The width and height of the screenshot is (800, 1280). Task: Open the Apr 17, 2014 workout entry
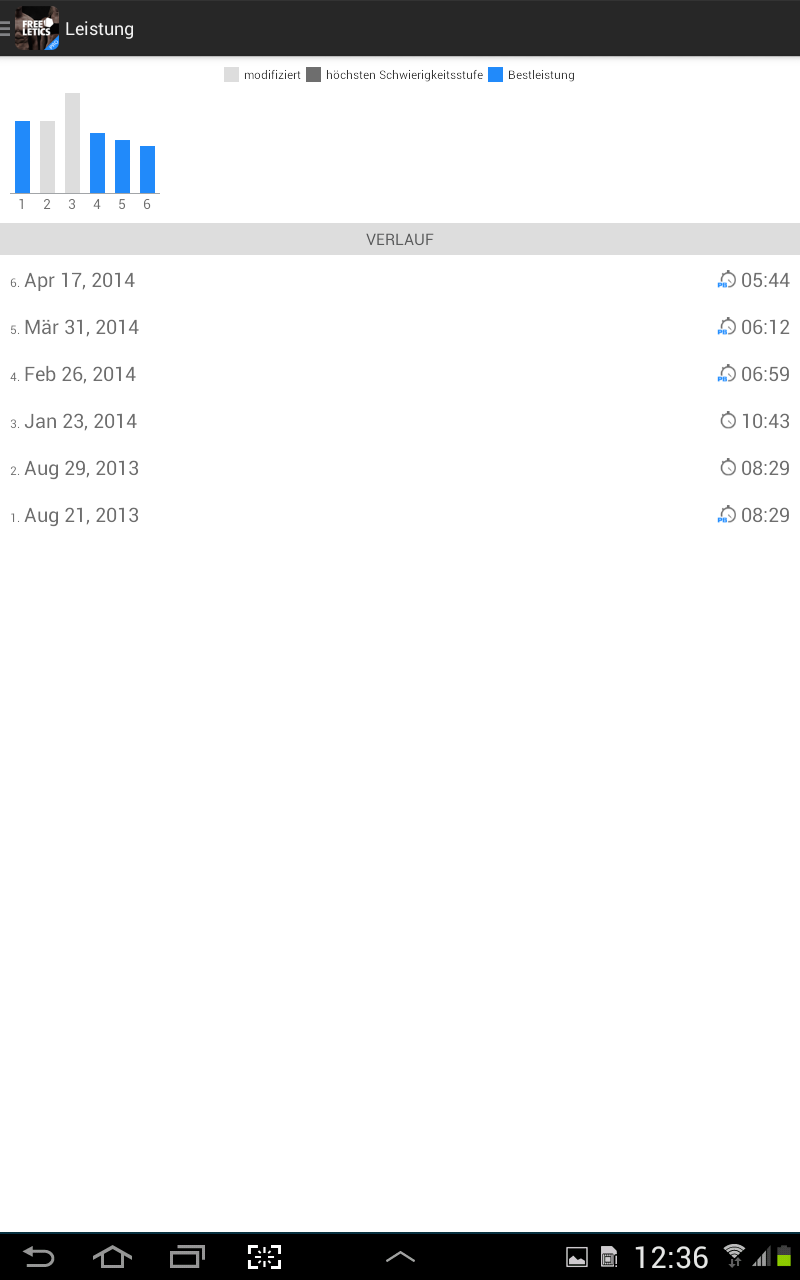[x=400, y=280]
